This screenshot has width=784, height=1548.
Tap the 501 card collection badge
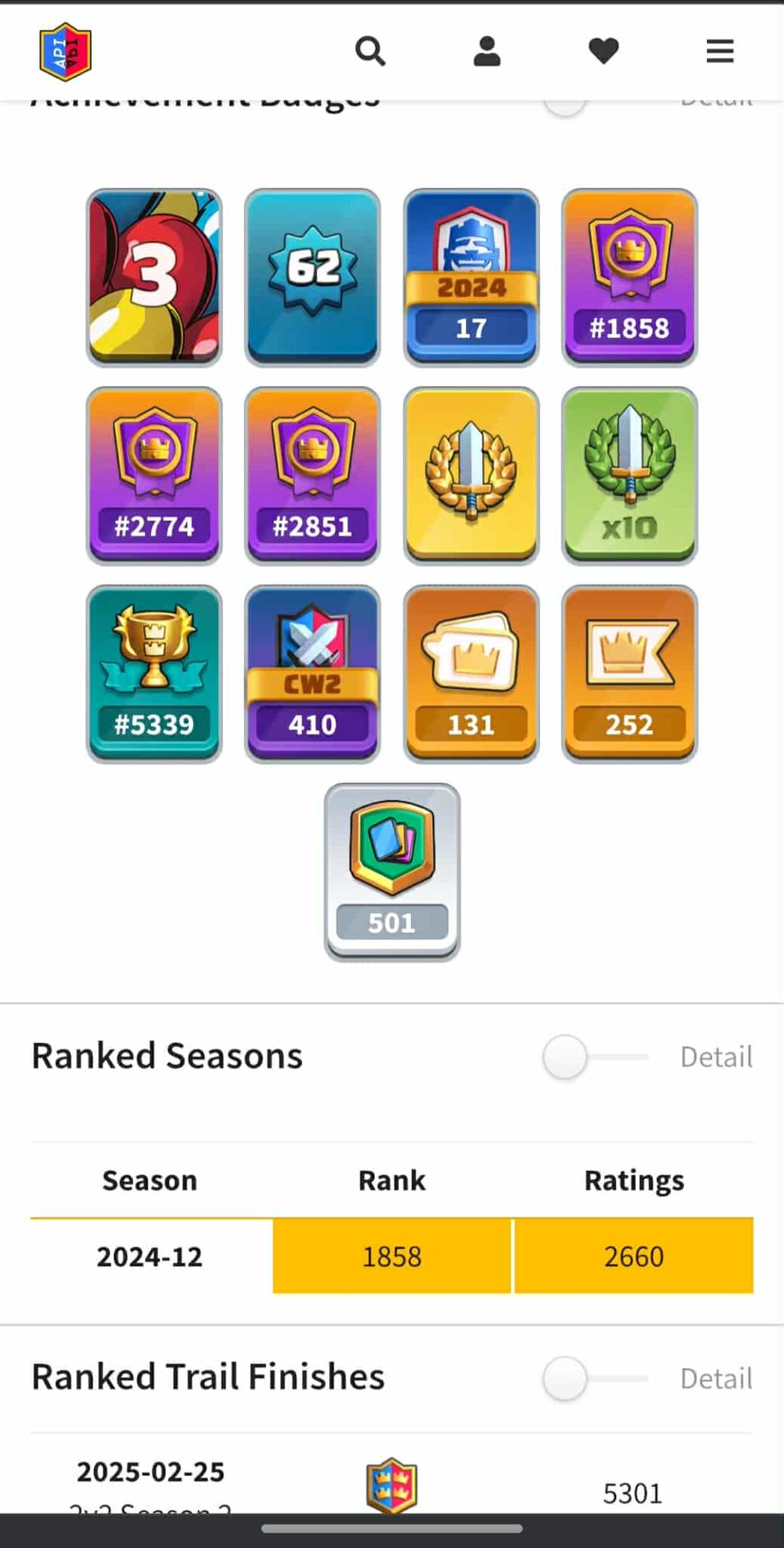[x=392, y=872]
